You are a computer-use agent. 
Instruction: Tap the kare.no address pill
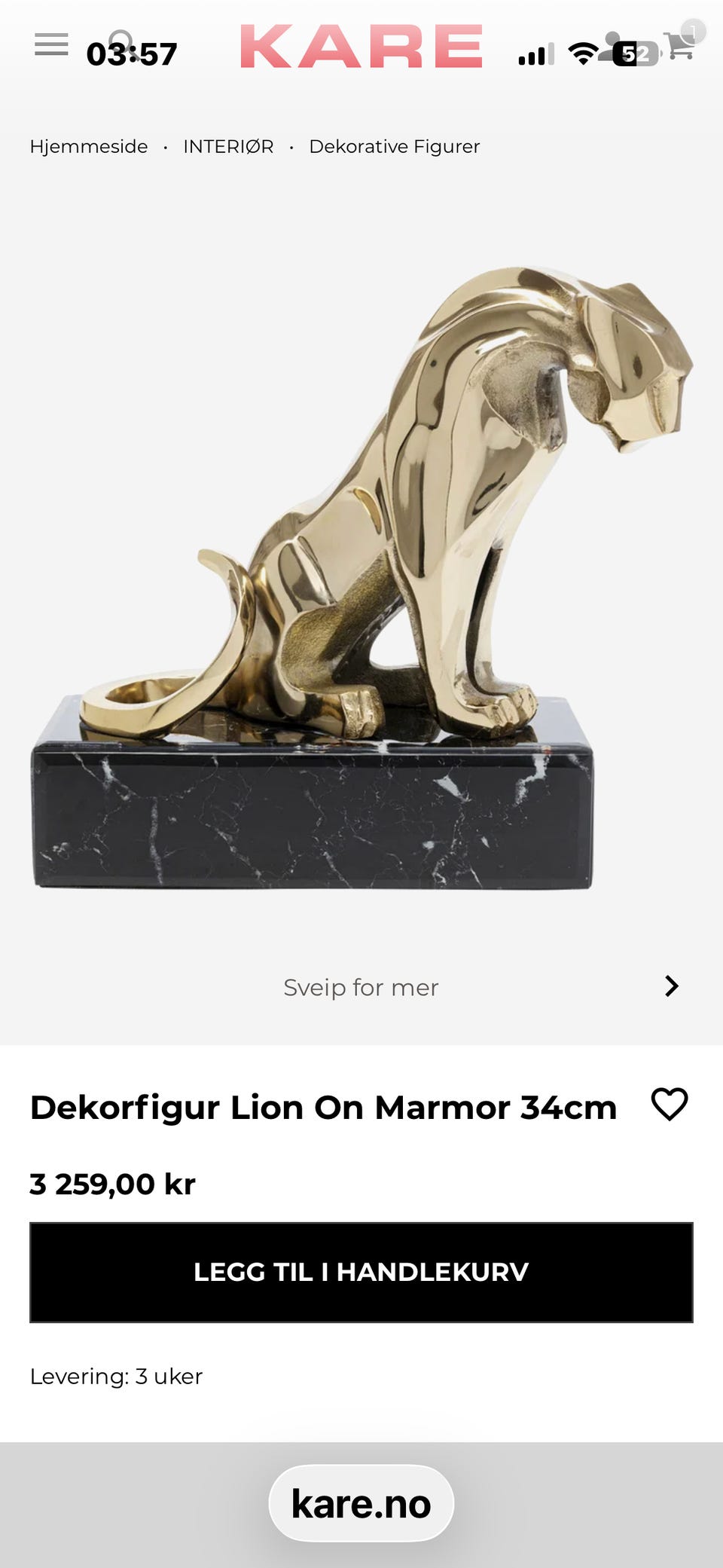pos(361,1503)
